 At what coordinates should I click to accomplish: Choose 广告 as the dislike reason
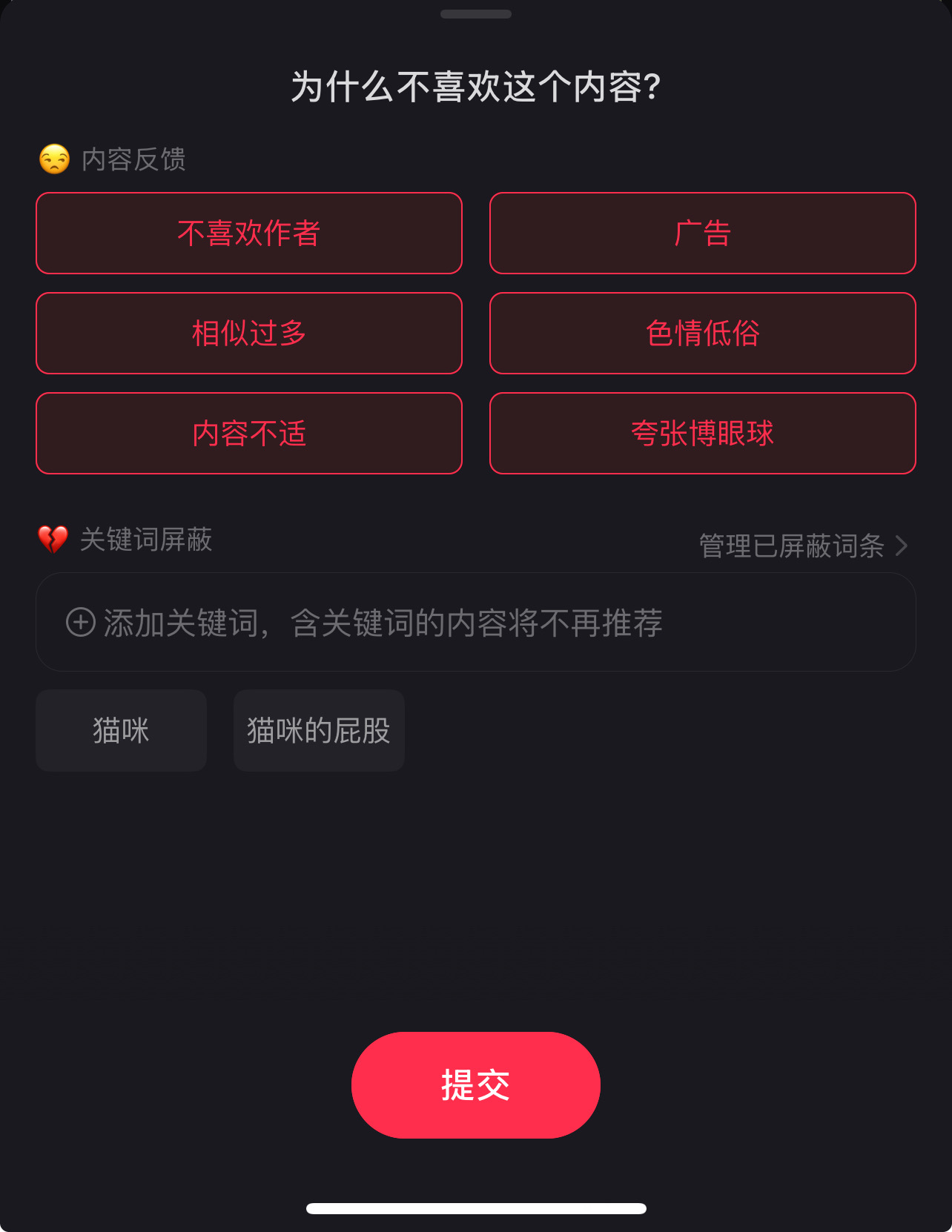[702, 234]
